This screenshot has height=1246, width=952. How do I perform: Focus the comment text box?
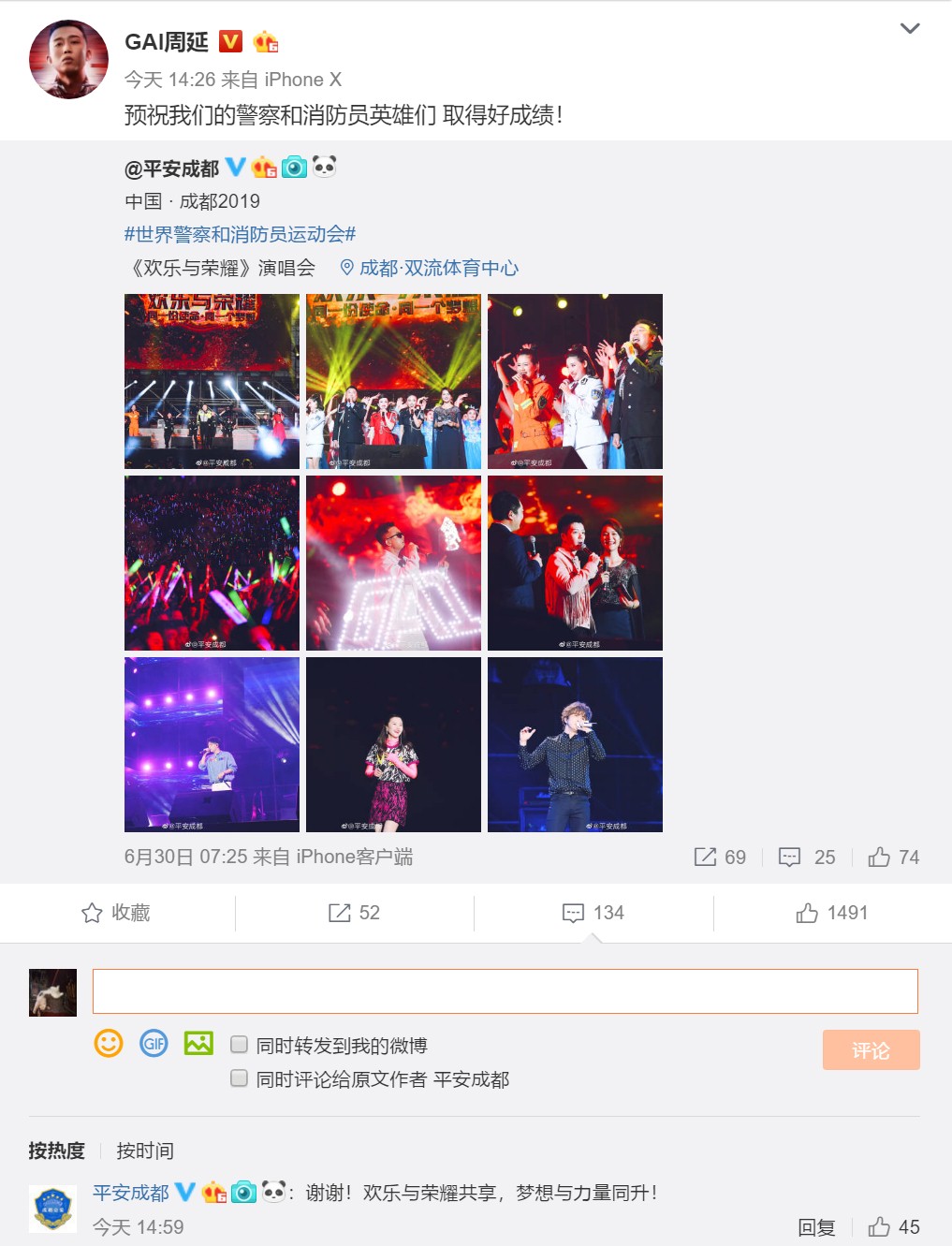point(505,991)
